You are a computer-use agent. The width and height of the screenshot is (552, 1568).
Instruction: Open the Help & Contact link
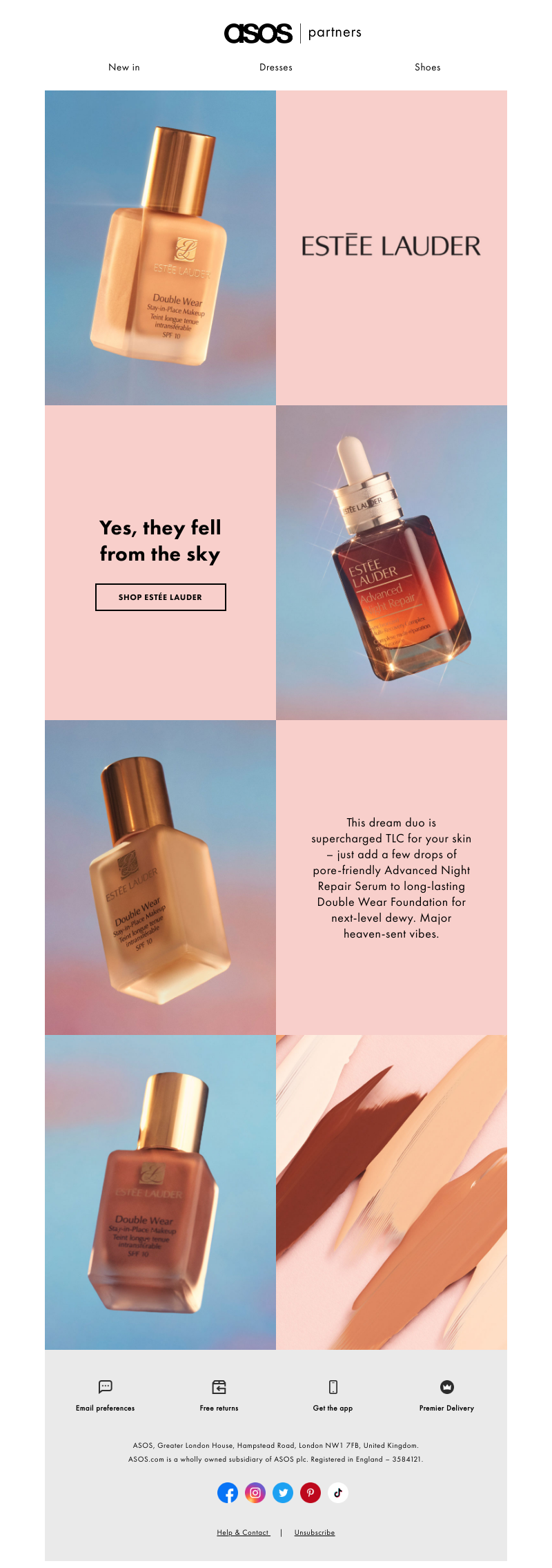243,1532
